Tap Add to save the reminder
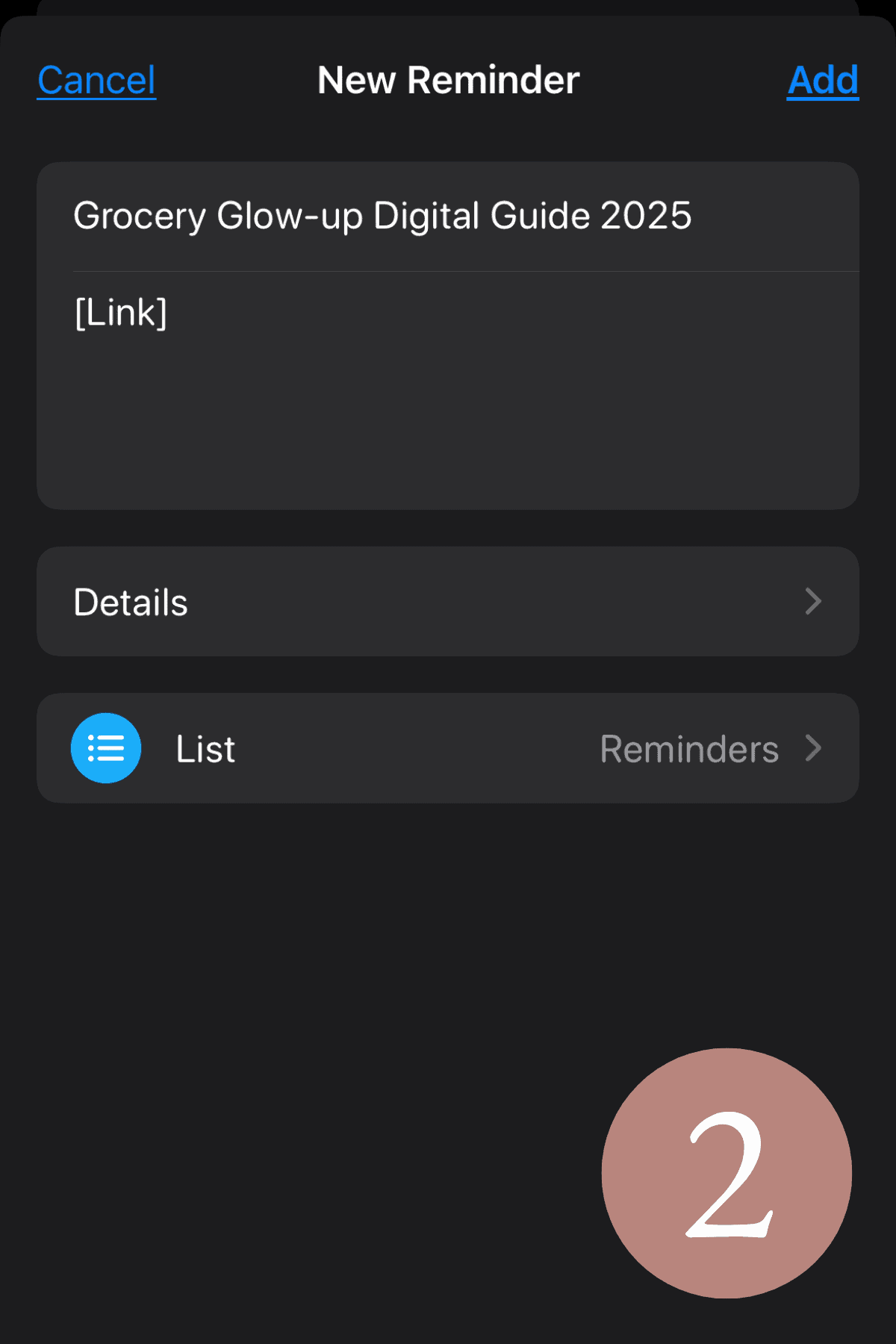 (822, 80)
